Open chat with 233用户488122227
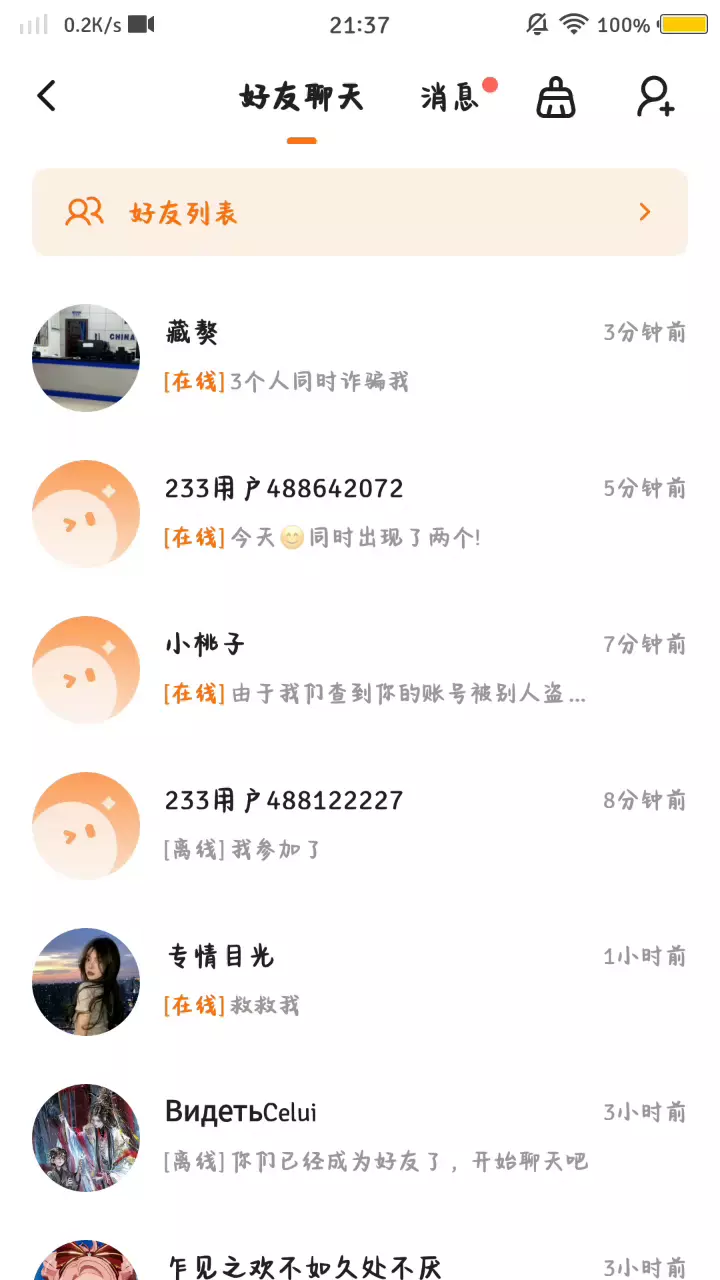 360,825
